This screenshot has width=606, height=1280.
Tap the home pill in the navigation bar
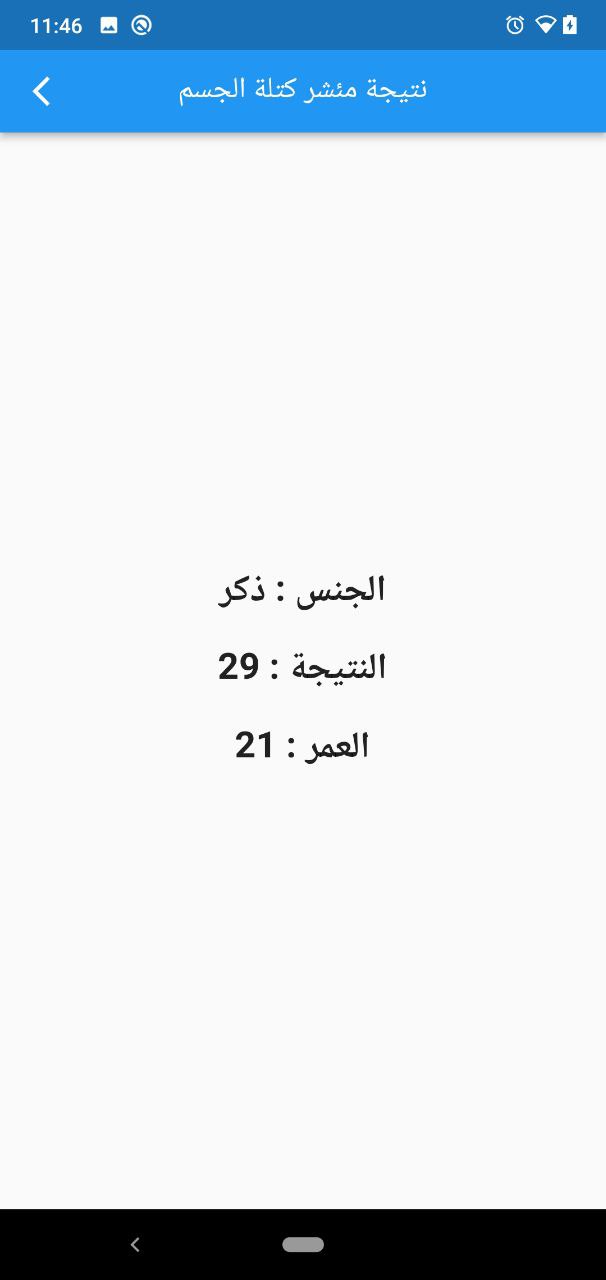click(303, 1245)
